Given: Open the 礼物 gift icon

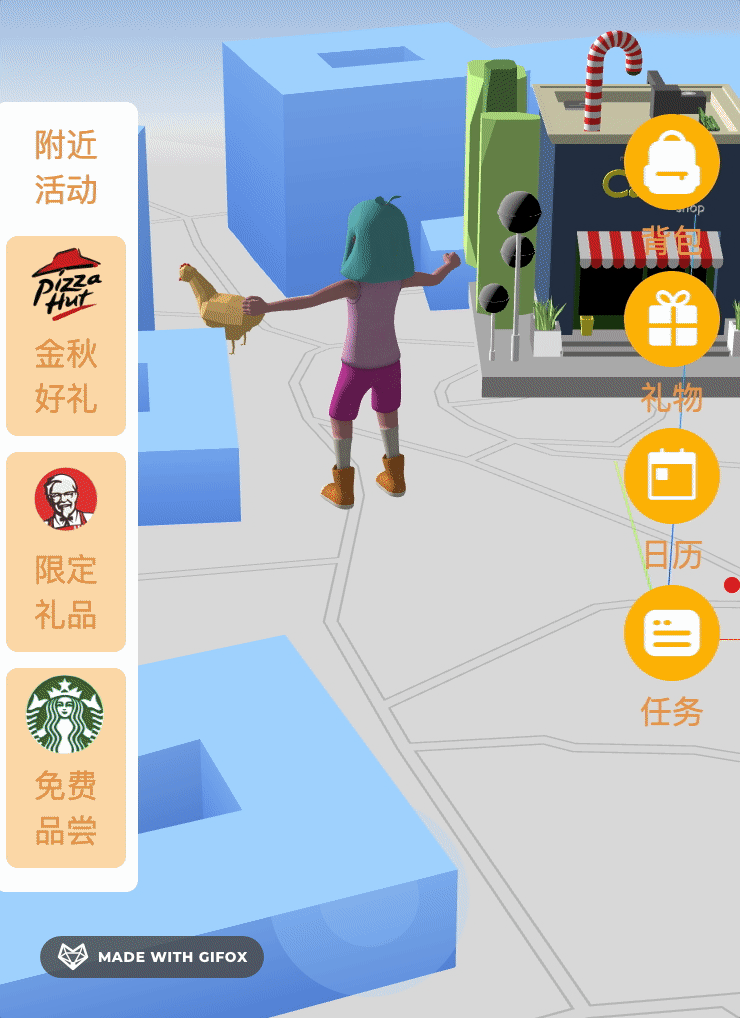Looking at the screenshot, I should [671, 319].
